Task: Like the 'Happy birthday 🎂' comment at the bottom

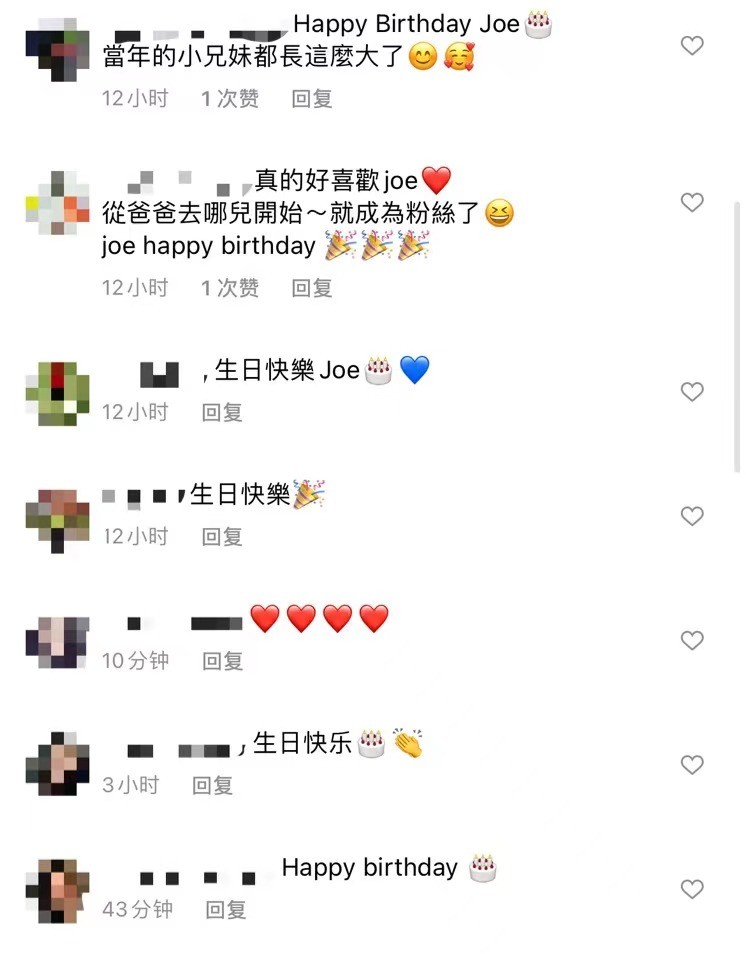Action: coord(692,888)
